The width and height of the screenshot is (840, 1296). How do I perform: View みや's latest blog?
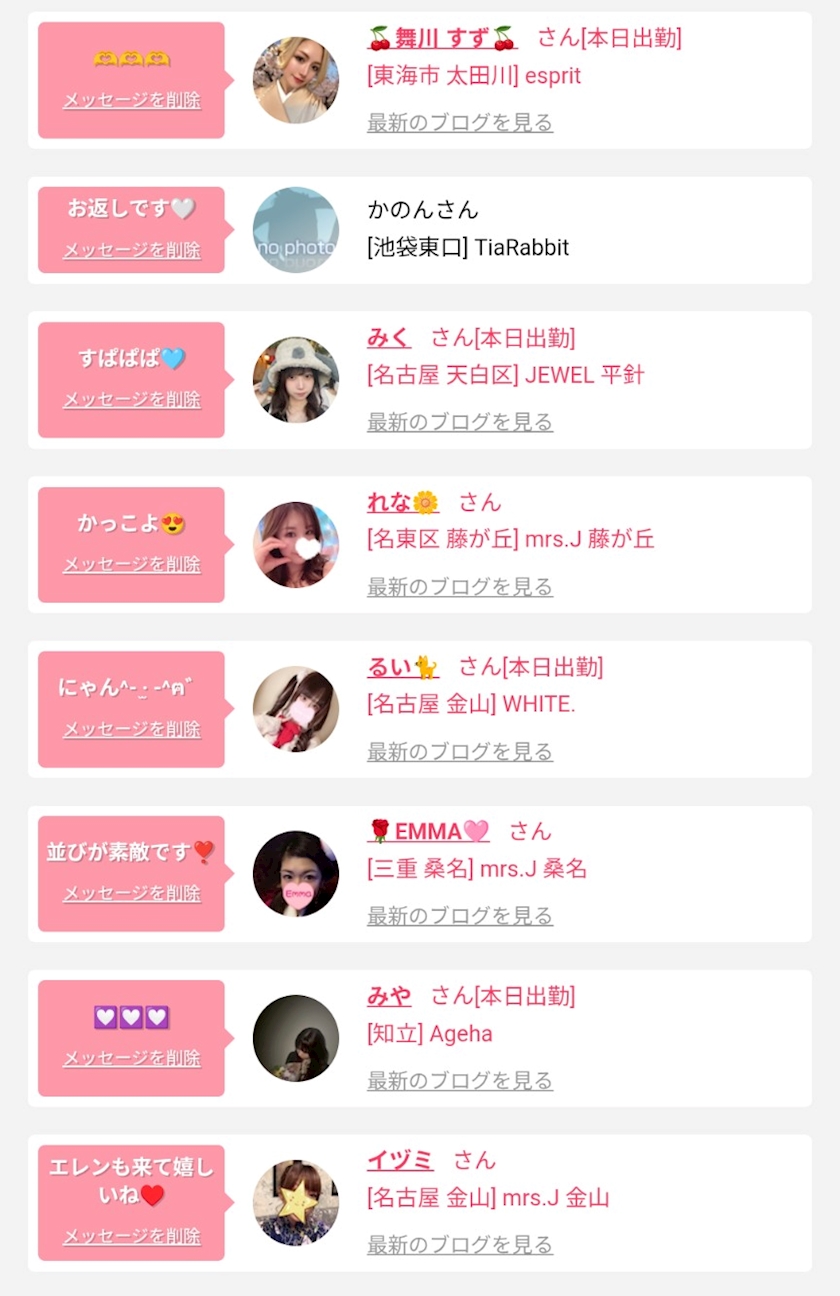click(459, 1081)
